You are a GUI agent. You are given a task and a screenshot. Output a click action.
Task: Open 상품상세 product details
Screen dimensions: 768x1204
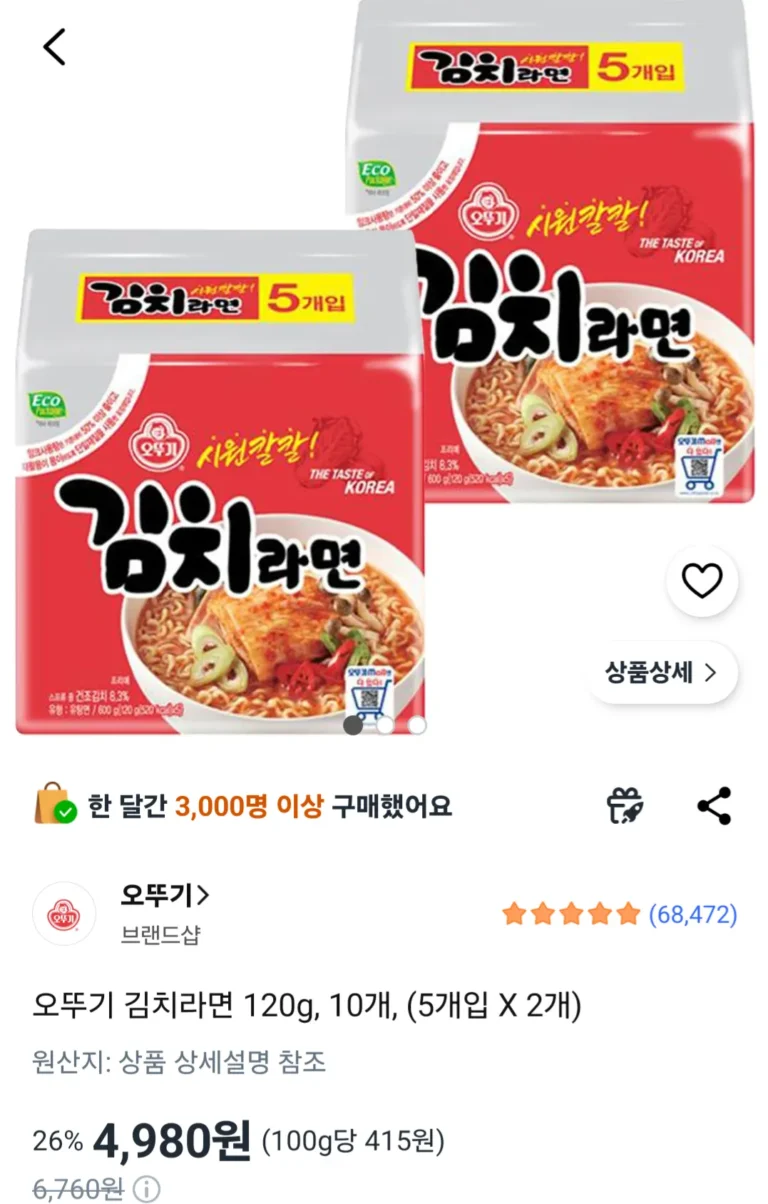click(661, 672)
